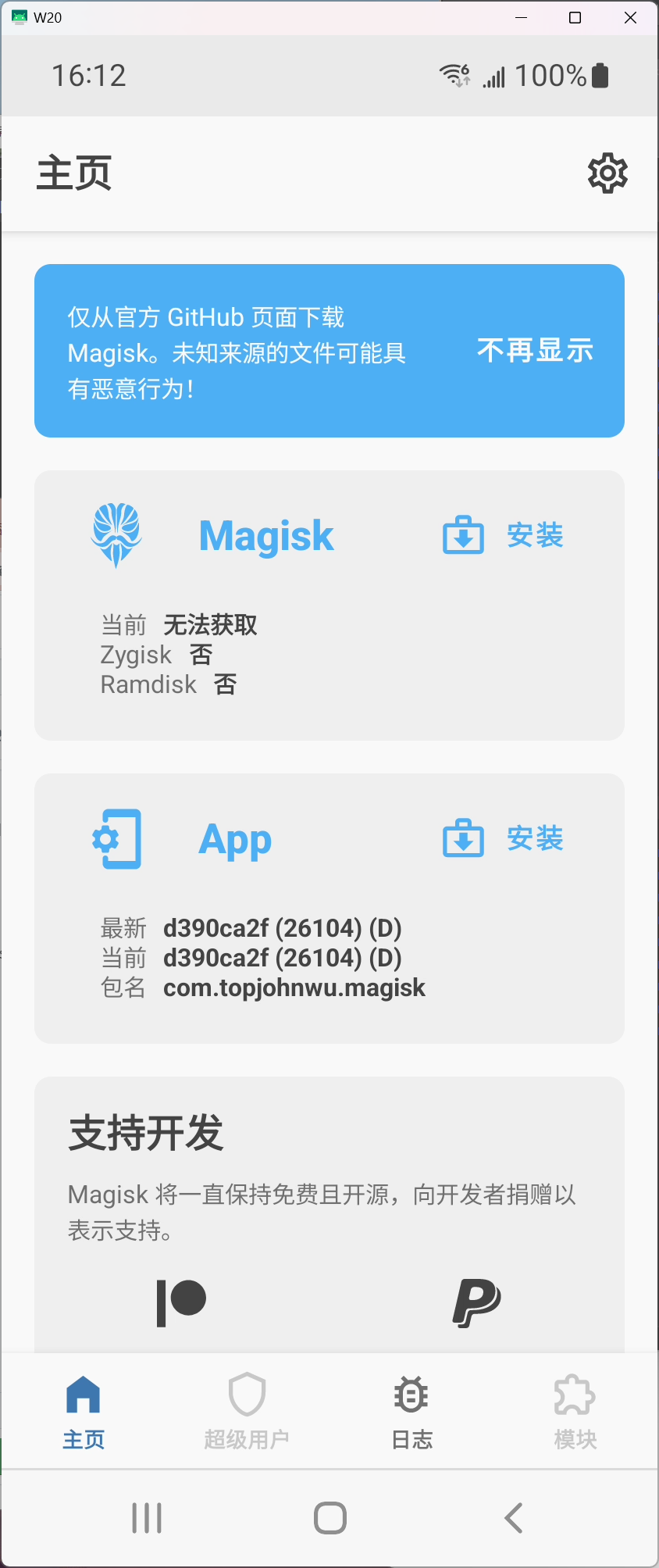Click the App install download icon
This screenshot has width=659, height=1568.
click(x=463, y=838)
